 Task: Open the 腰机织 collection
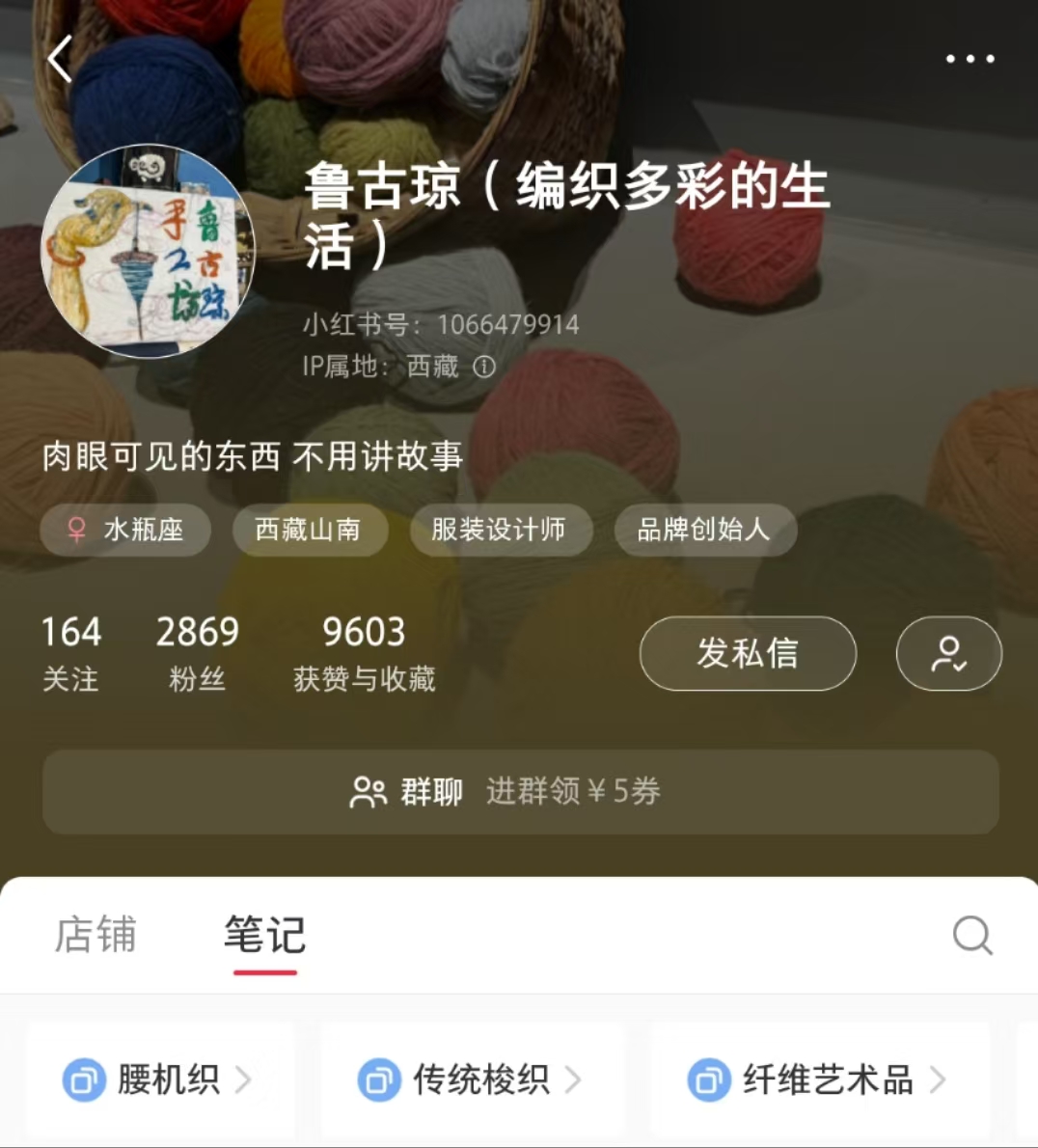(x=160, y=1080)
